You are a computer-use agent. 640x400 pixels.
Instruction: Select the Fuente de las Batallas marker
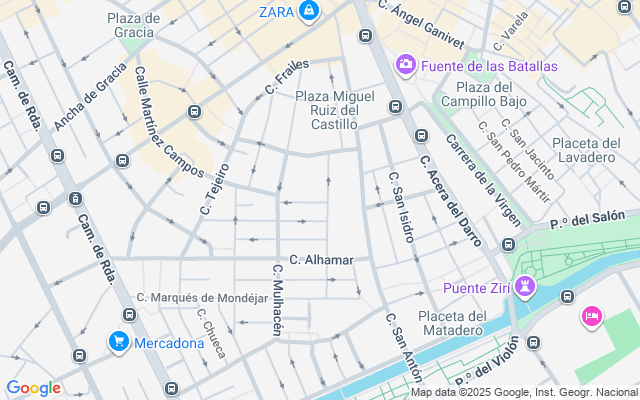click(x=406, y=65)
